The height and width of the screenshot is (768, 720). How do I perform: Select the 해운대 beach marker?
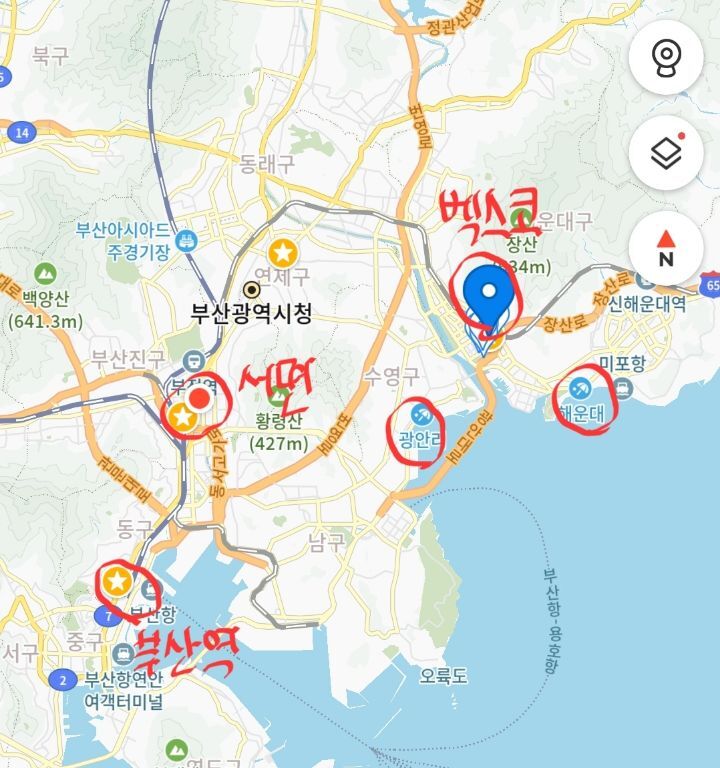pyautogui.click(x=579, y=388)
